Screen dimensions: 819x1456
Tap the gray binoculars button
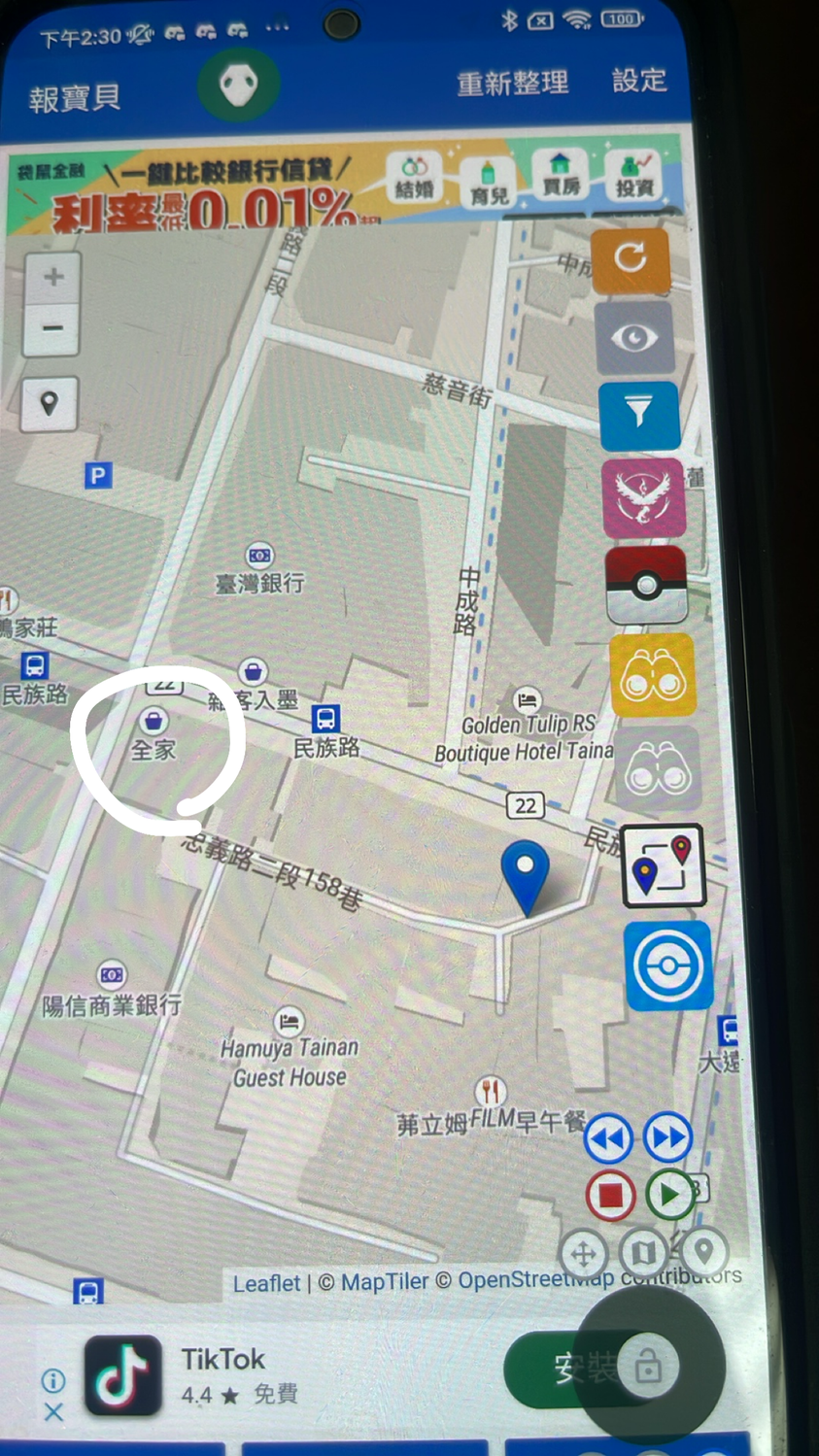click(658, 767)
